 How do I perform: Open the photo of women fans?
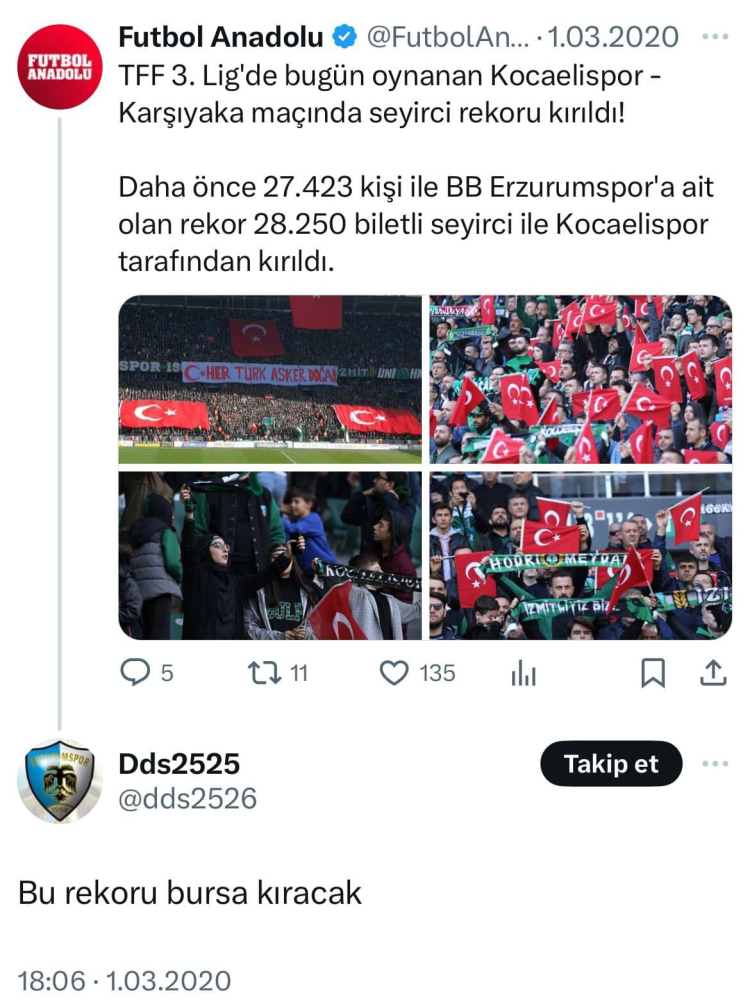click(x=270, y=556)
